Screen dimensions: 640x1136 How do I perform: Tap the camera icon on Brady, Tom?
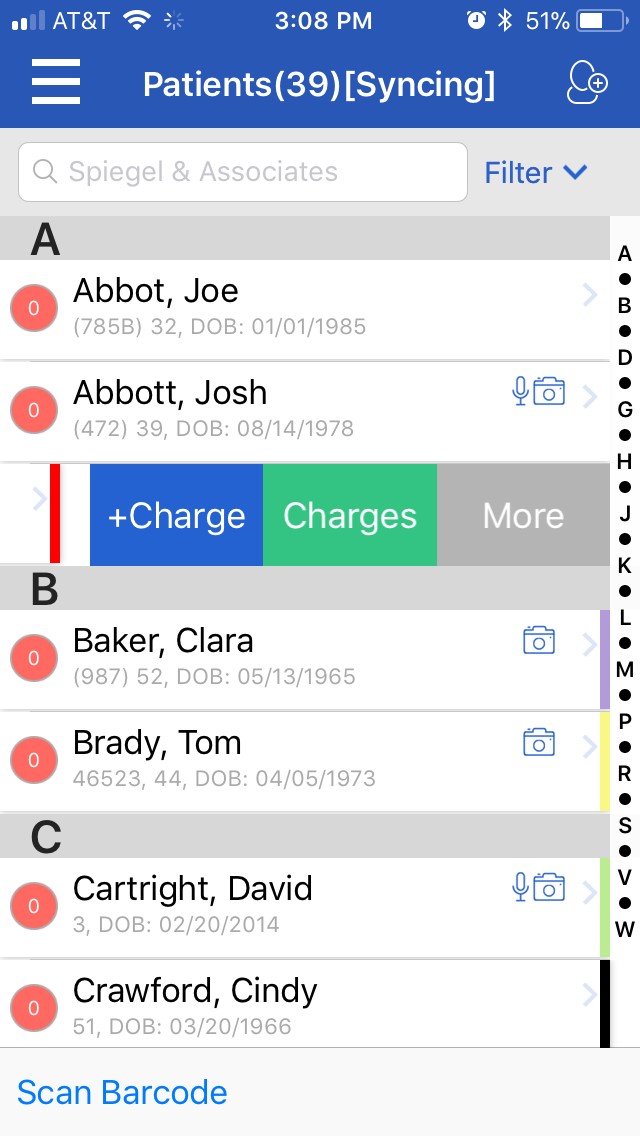click(x=539, y=743)
